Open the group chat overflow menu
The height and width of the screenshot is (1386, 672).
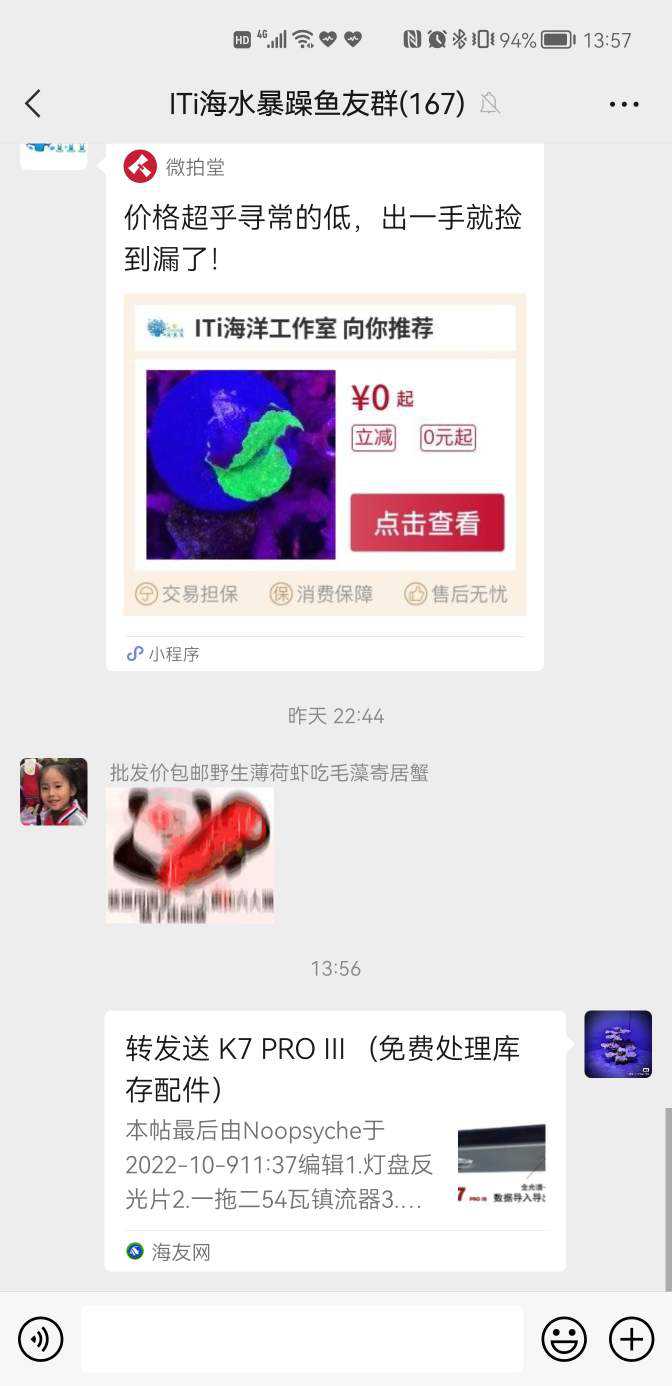click(x=623, y=104)
